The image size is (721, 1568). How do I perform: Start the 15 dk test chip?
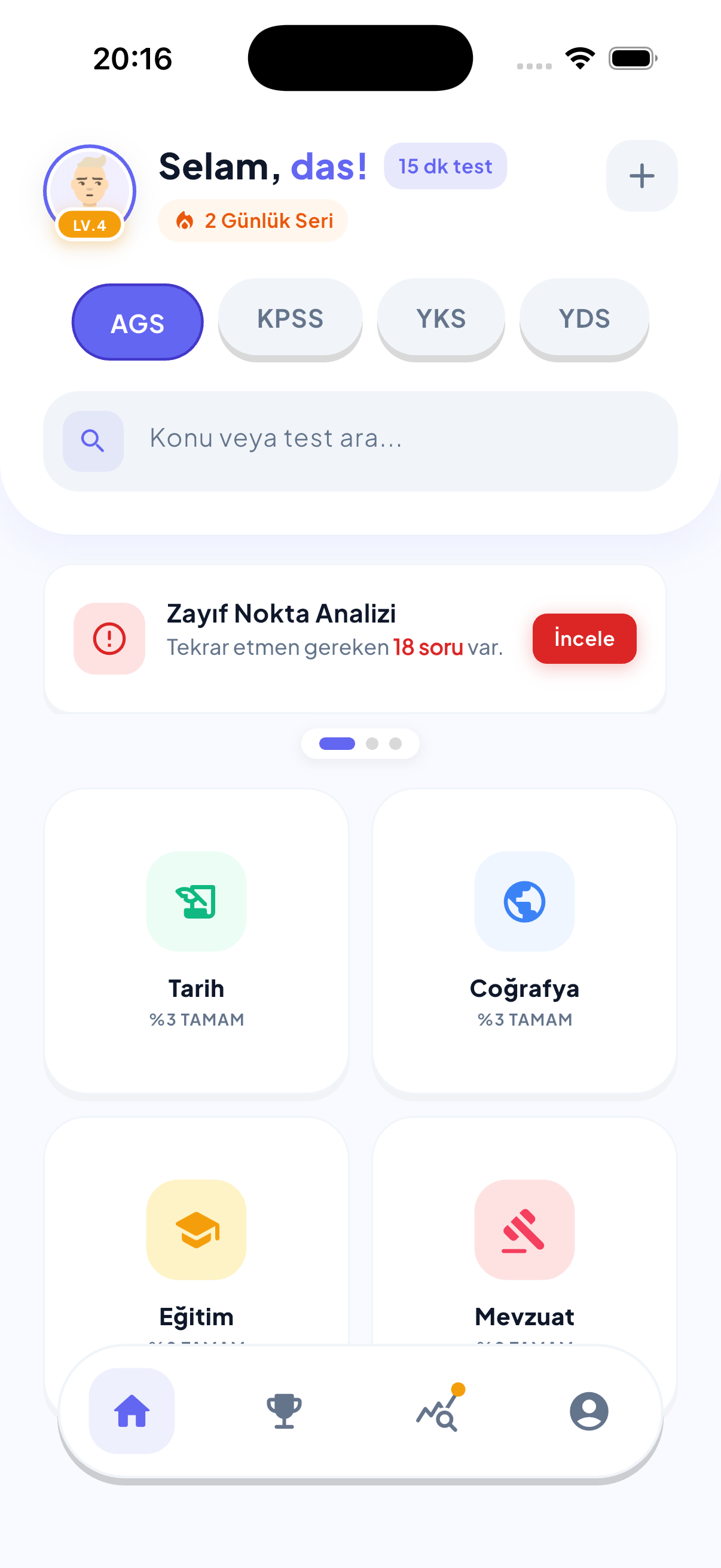click(445, 166)
